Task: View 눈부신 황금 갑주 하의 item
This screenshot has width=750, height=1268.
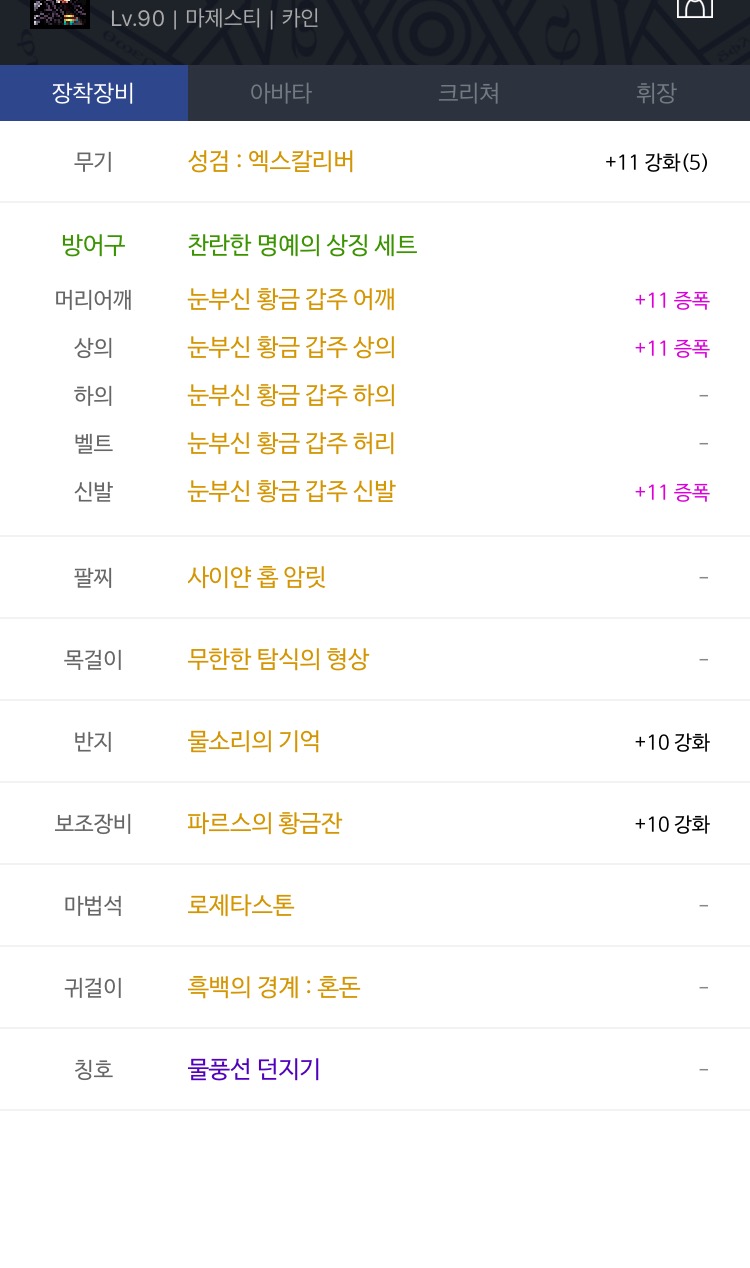Action: (x=291, y=395)
